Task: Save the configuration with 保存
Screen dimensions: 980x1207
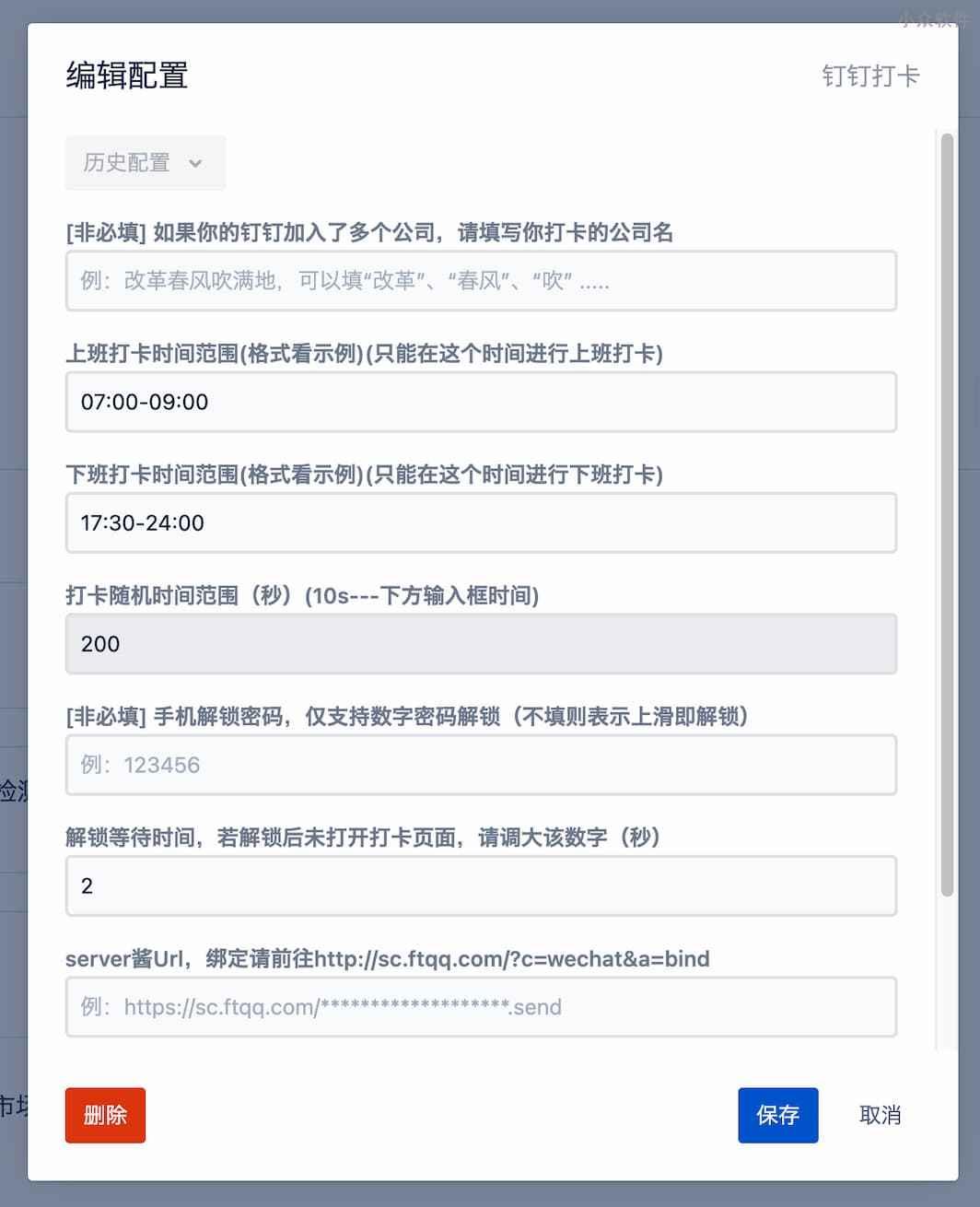Action: (777, 1115)
